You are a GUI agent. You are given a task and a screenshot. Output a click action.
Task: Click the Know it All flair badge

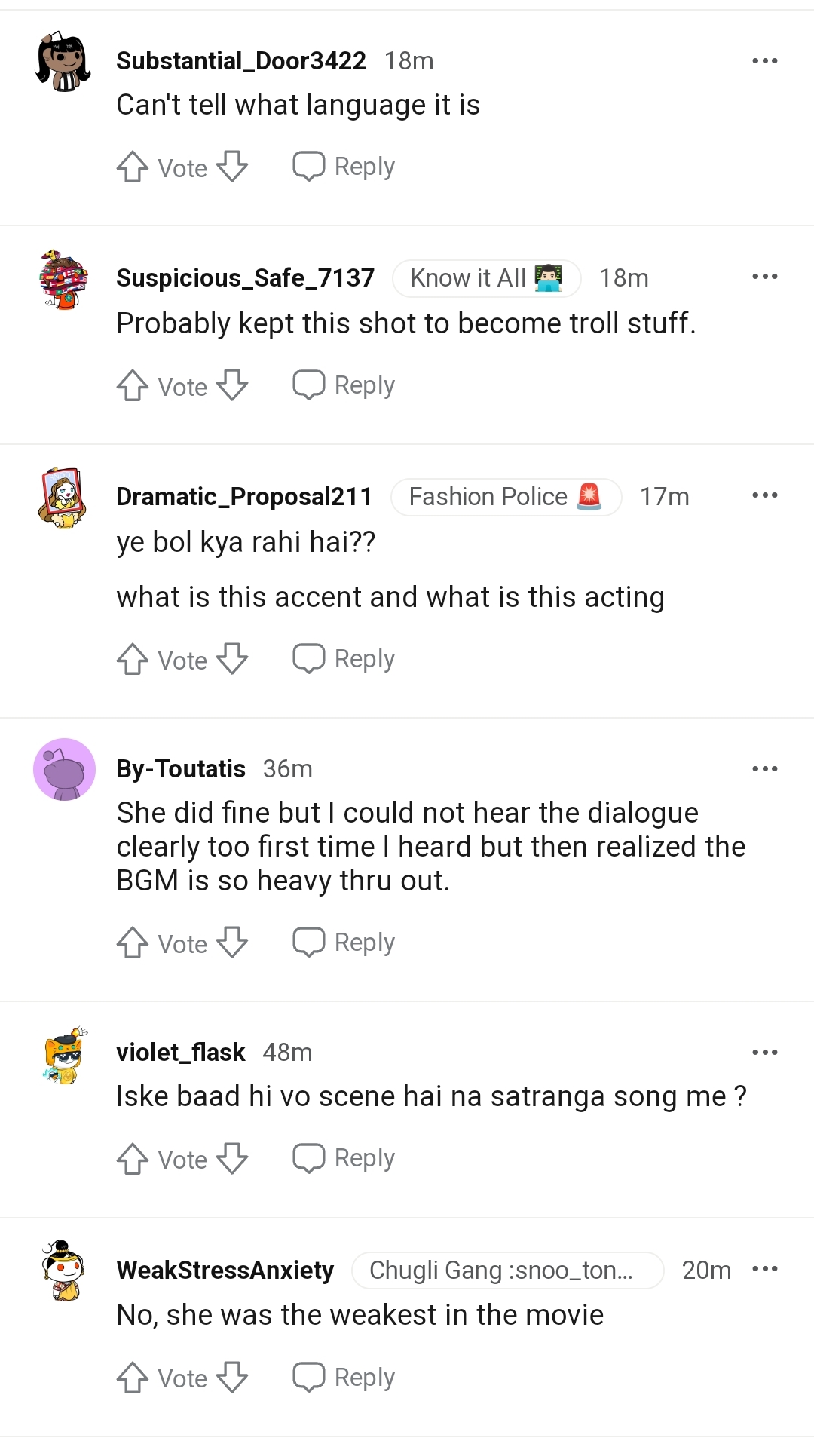pos(487,277)
